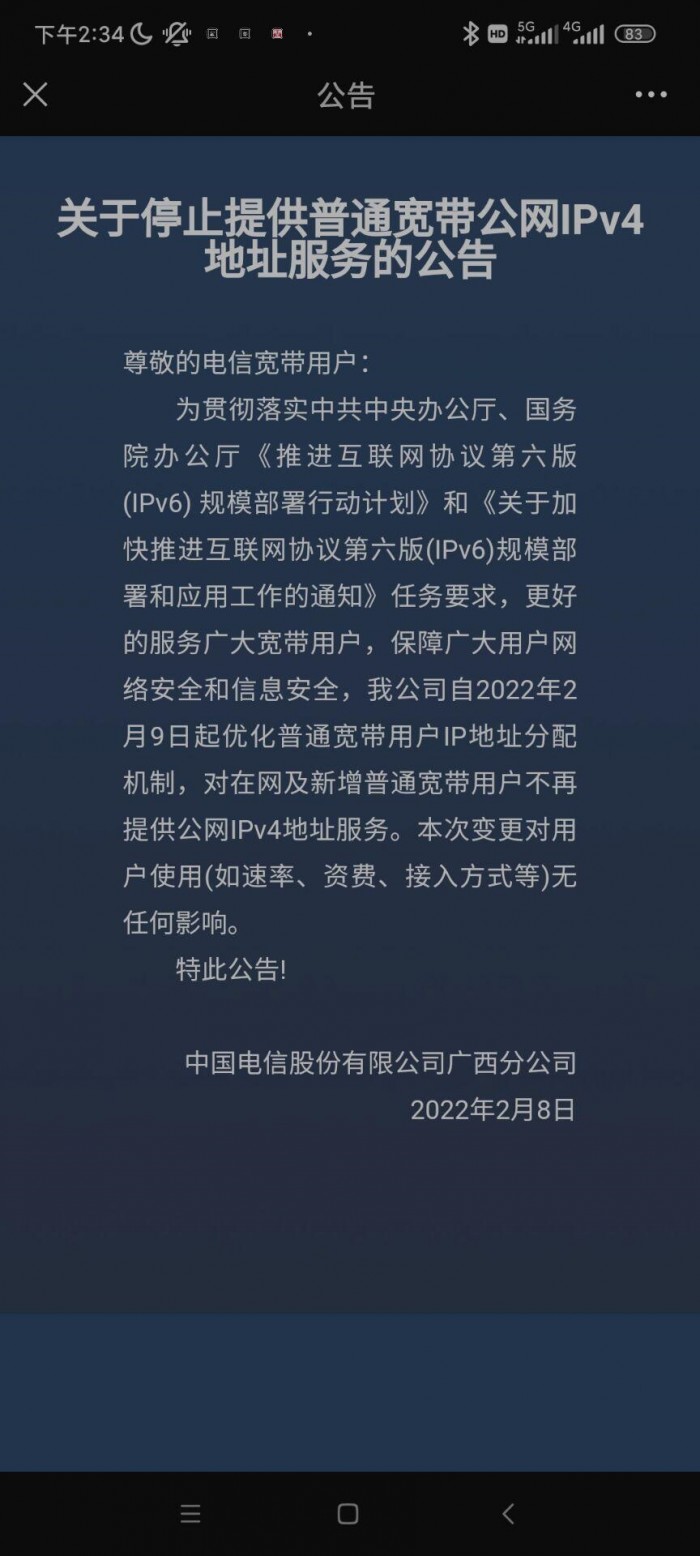Go to the home screen
This screenshot has height=1556, width=700.
348,1513
